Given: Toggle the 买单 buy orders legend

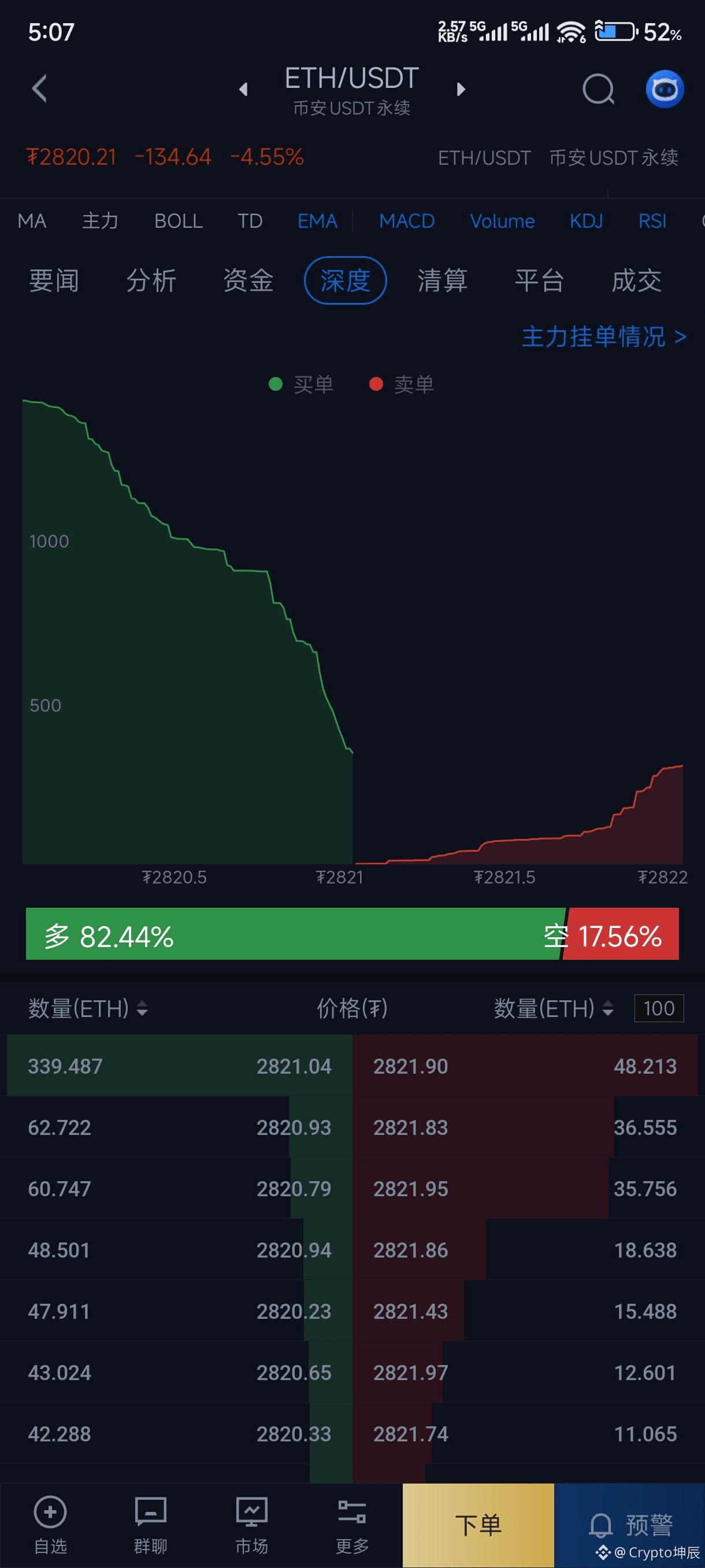Looking at the screenshot, I should tap(302, 384).
